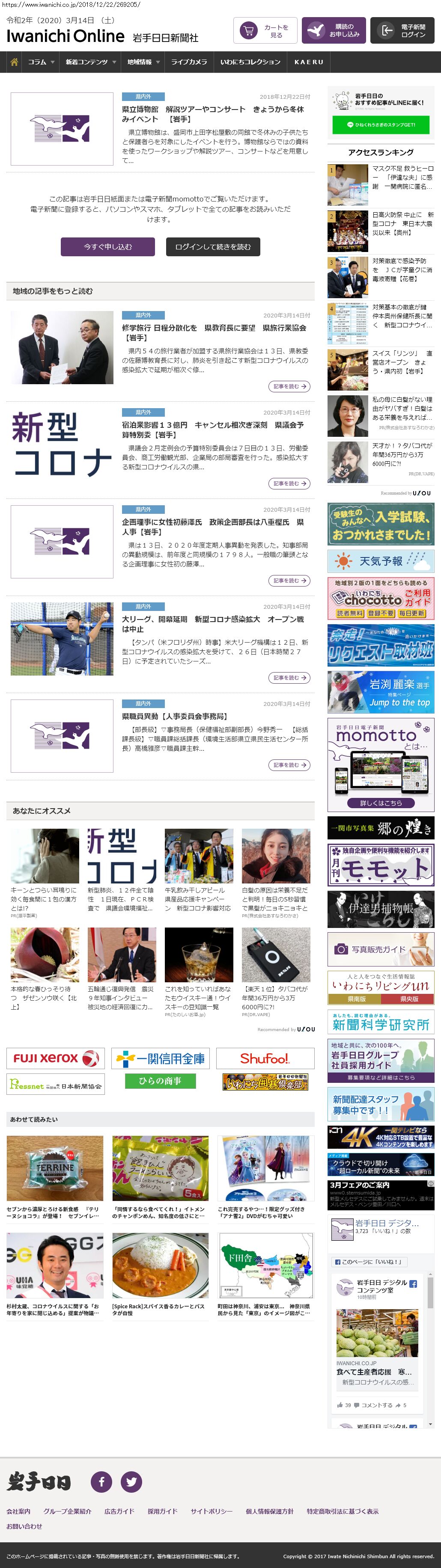Expand the コラム menu
The width and height of the screenshot is (441, 1568).
41,62
